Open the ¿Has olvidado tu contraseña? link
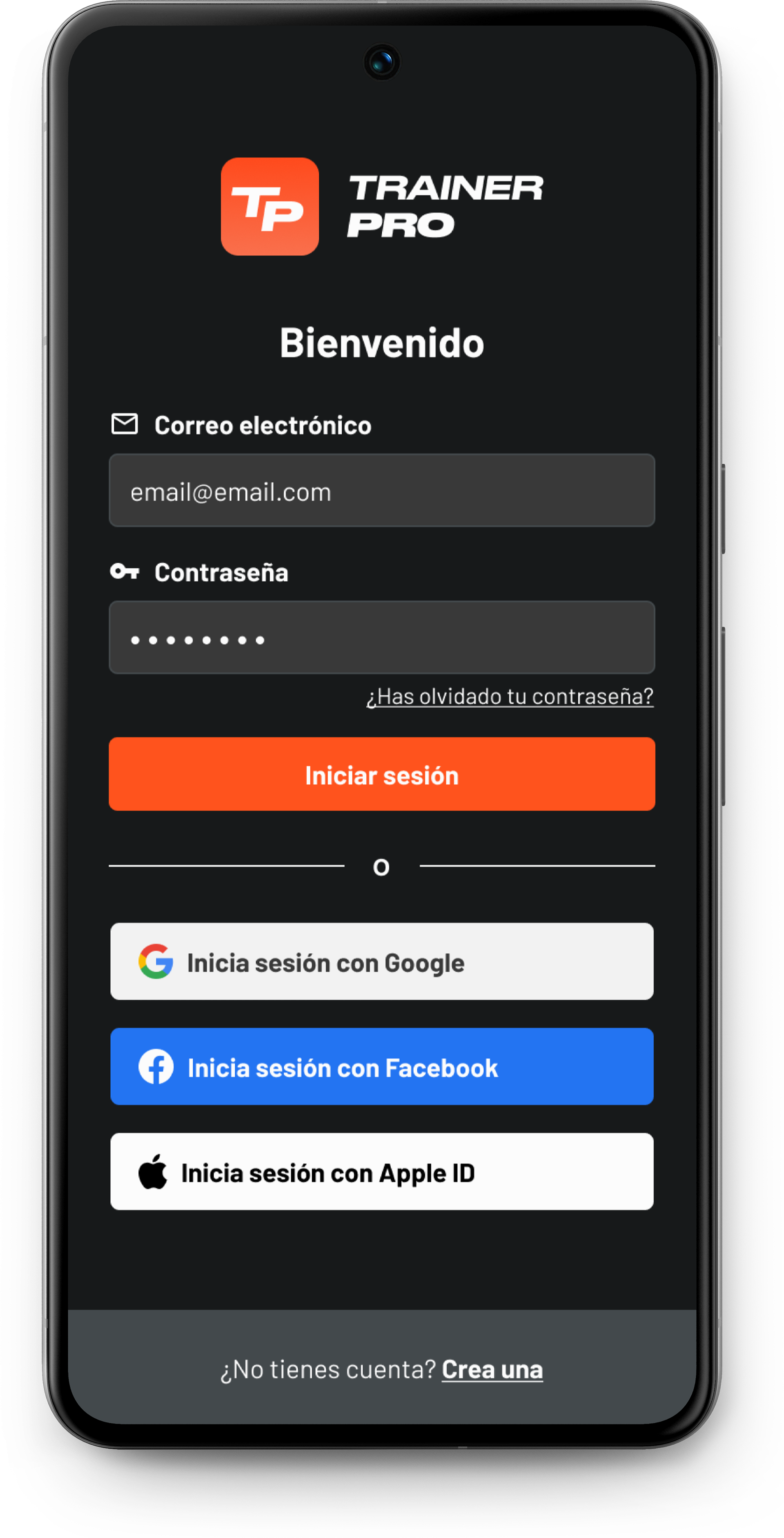This screenshot has width=784, height=1538. [x=510, y=696]
